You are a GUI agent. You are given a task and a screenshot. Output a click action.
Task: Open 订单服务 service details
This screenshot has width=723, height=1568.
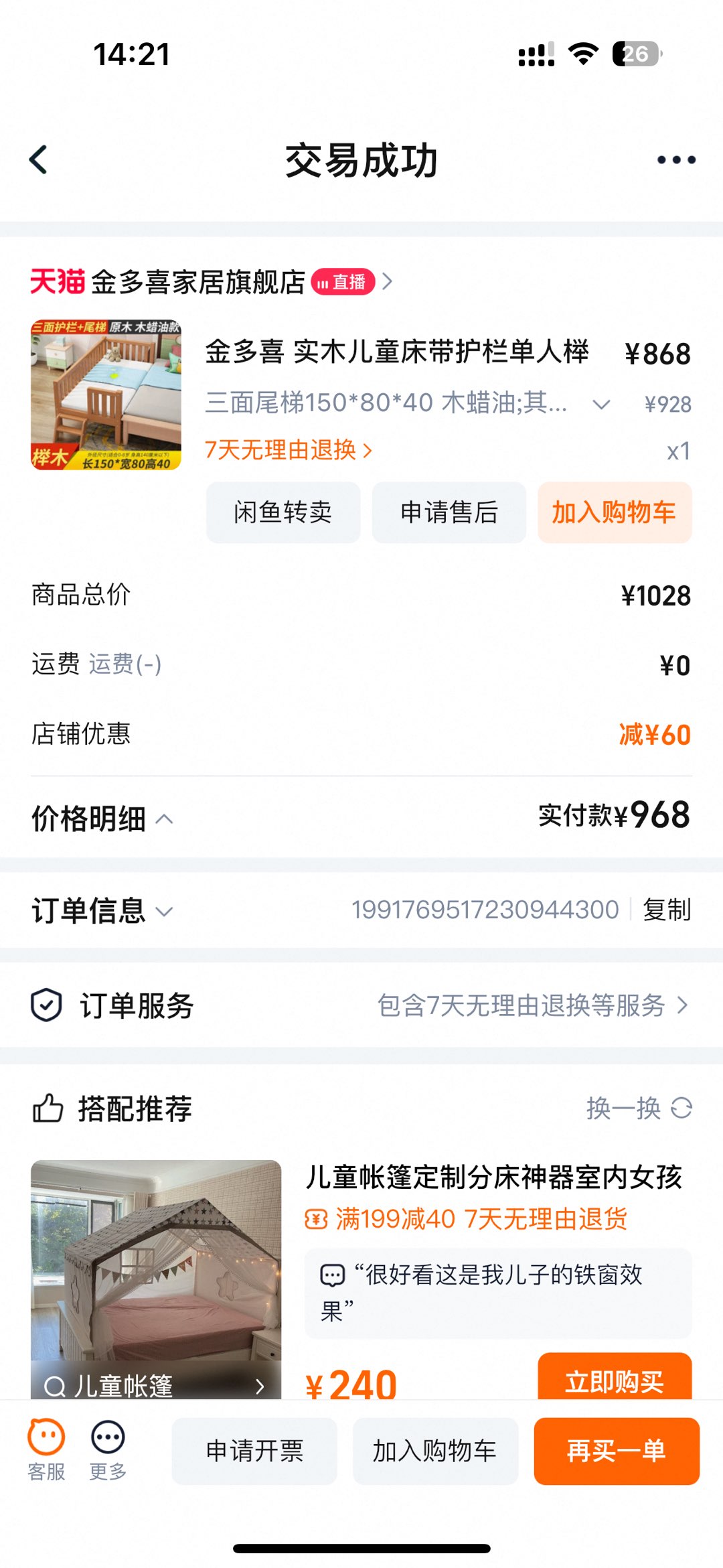[x=361, y=1005]
